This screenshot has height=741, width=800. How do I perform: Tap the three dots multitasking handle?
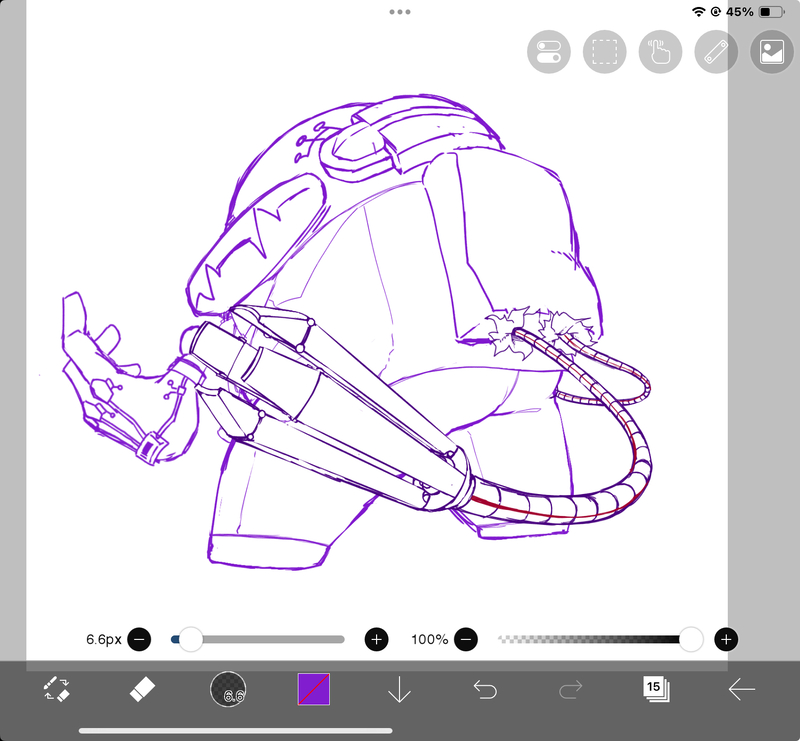click(400, 12)
